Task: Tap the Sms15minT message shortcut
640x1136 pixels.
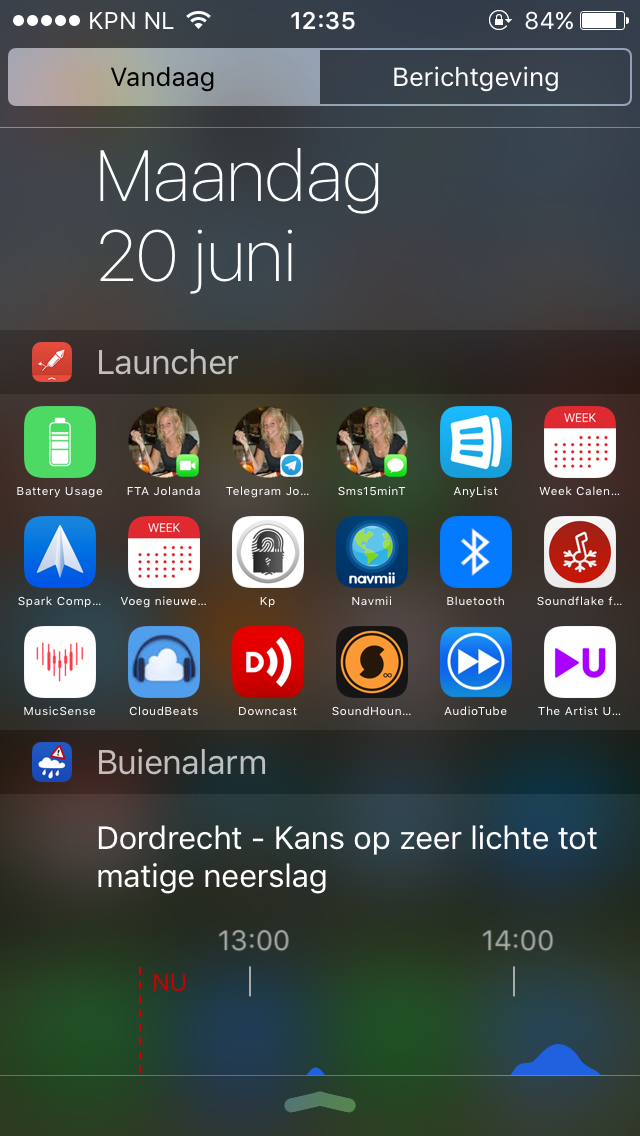Action: (x=372, y=442)
